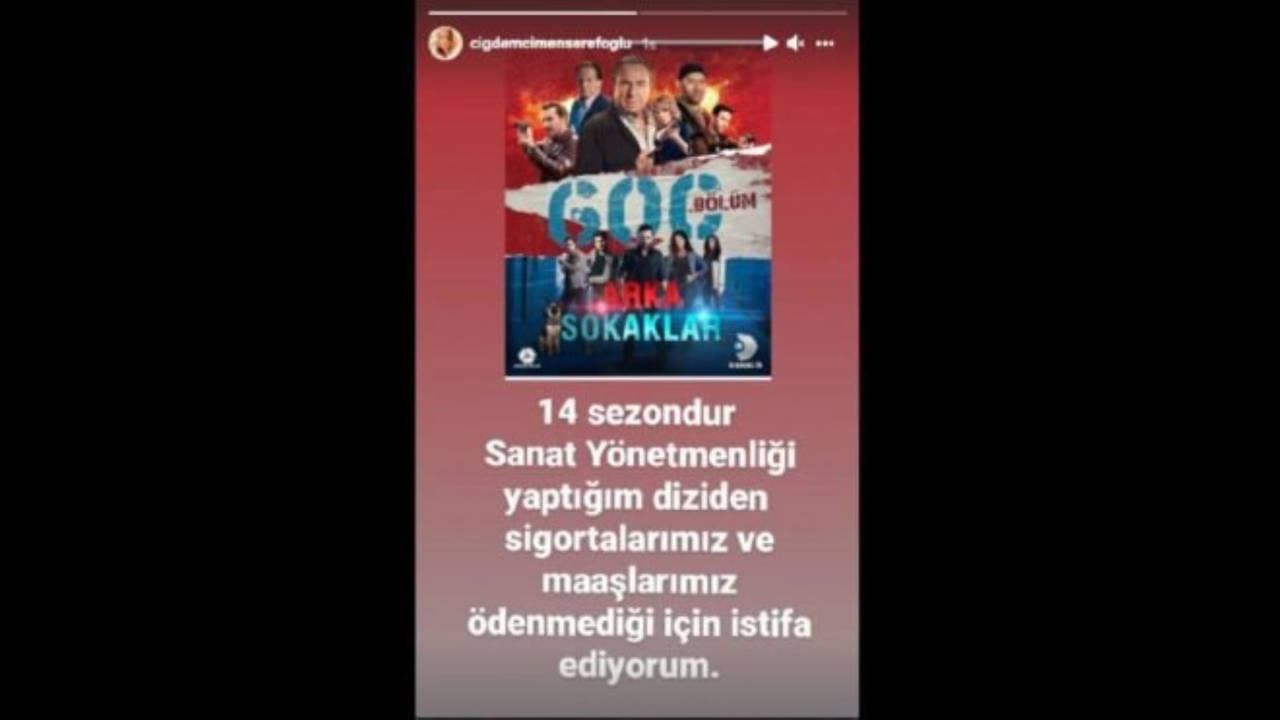The image size is (1280, 720).
Task: Mute the story sound
Action: [796, 43]
